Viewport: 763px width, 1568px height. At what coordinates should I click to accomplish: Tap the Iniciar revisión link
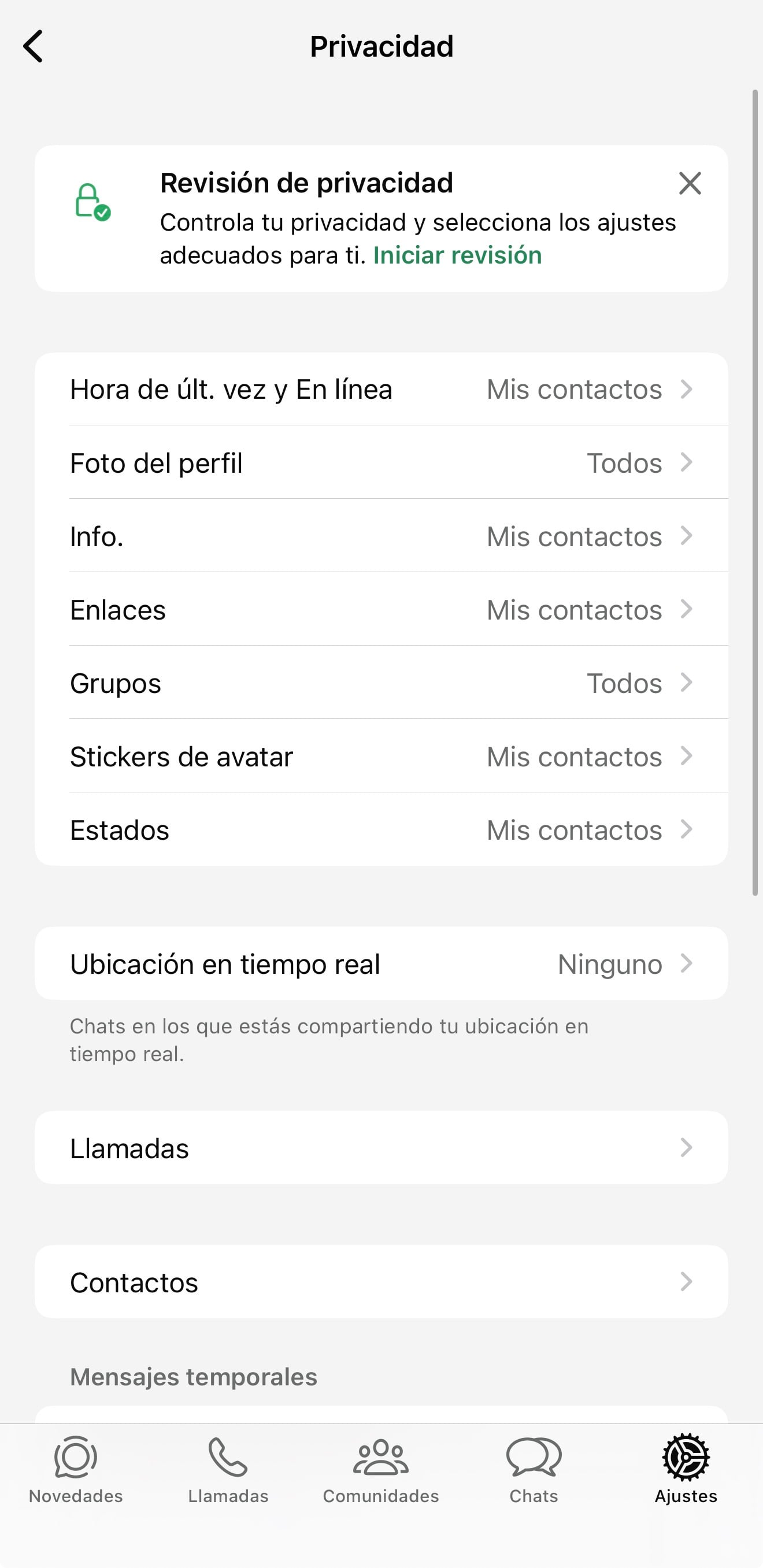click(457, 255)
